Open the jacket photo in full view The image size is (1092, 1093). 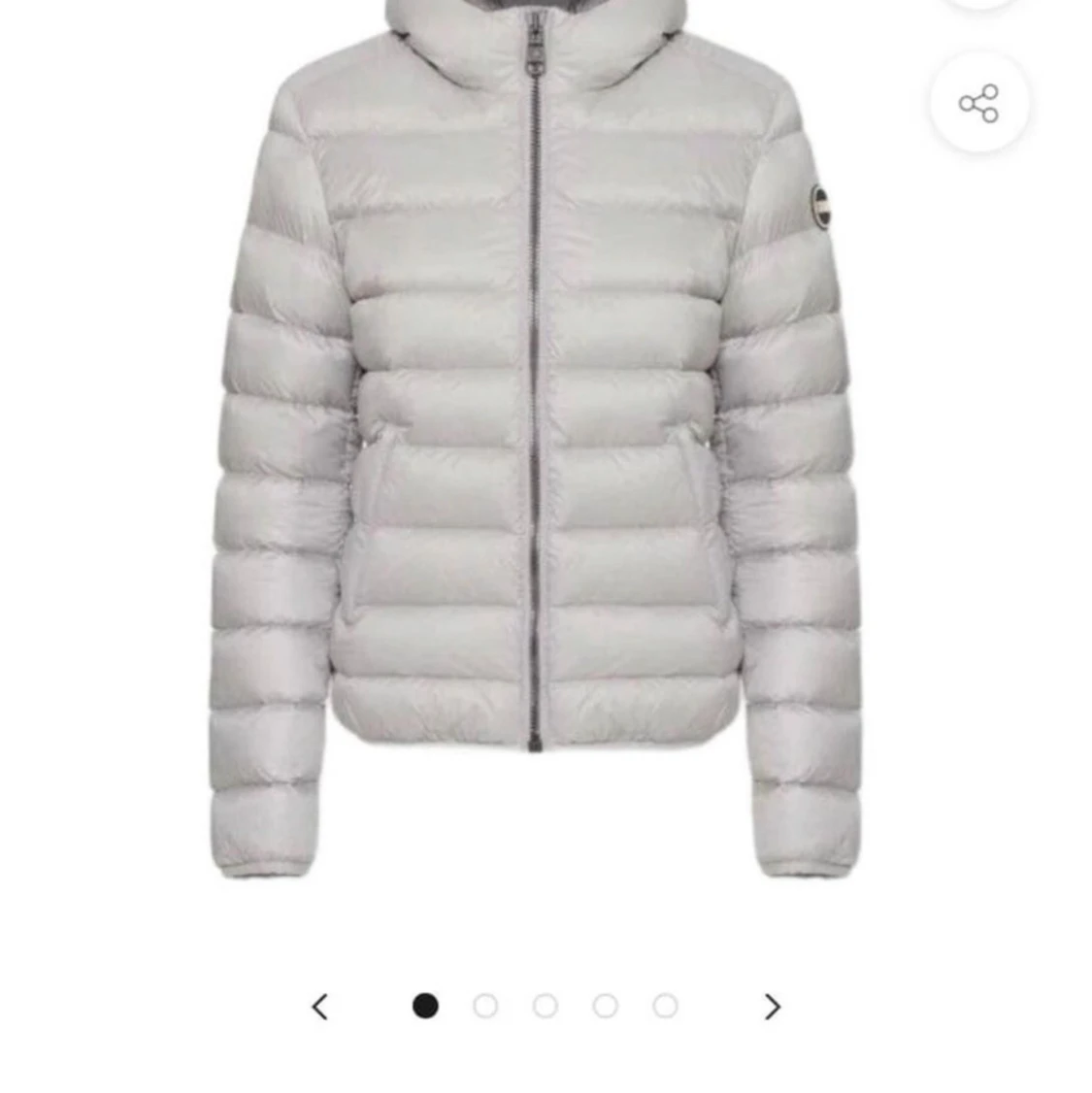click(534, 437)
